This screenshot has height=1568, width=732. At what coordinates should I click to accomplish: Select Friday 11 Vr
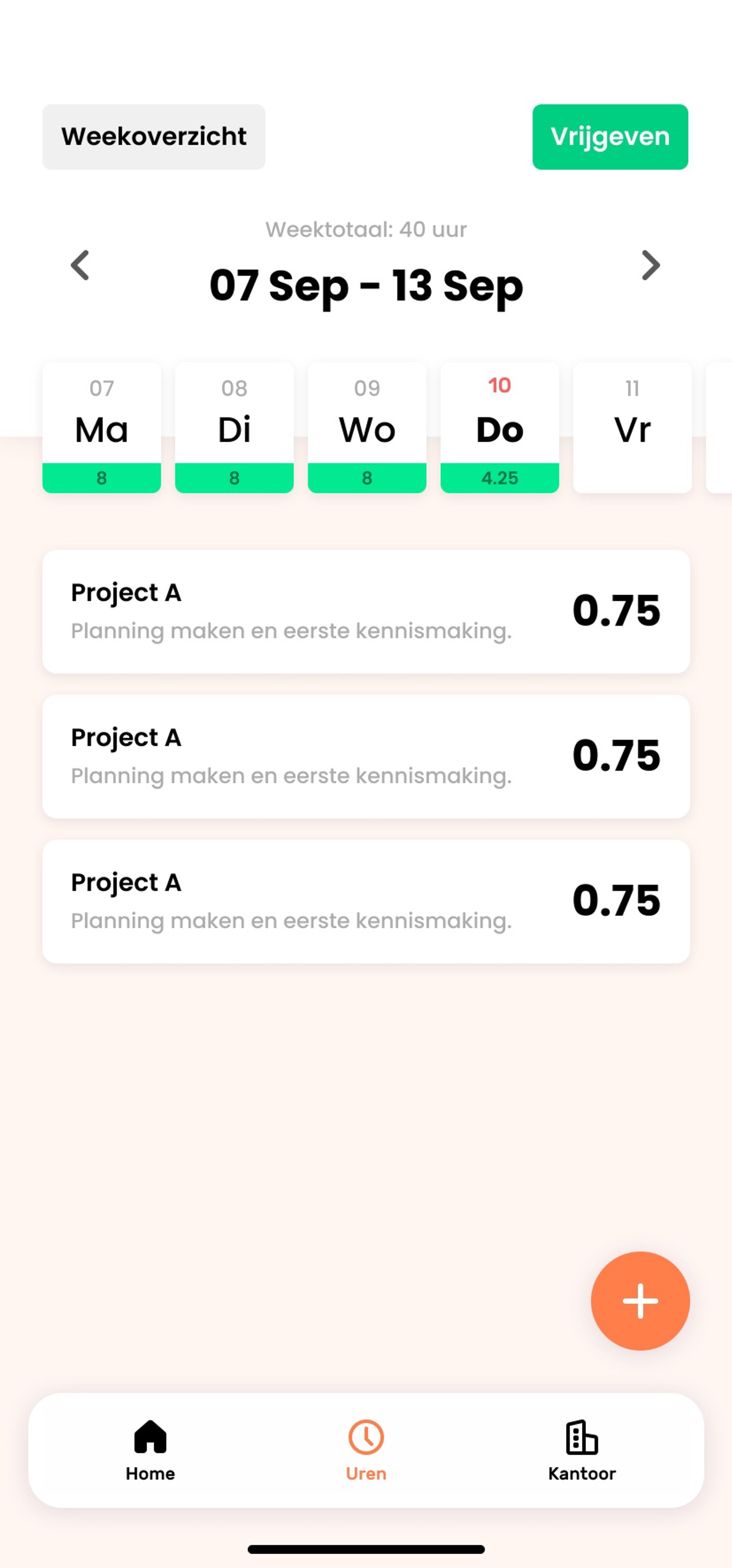pos(633,427)
